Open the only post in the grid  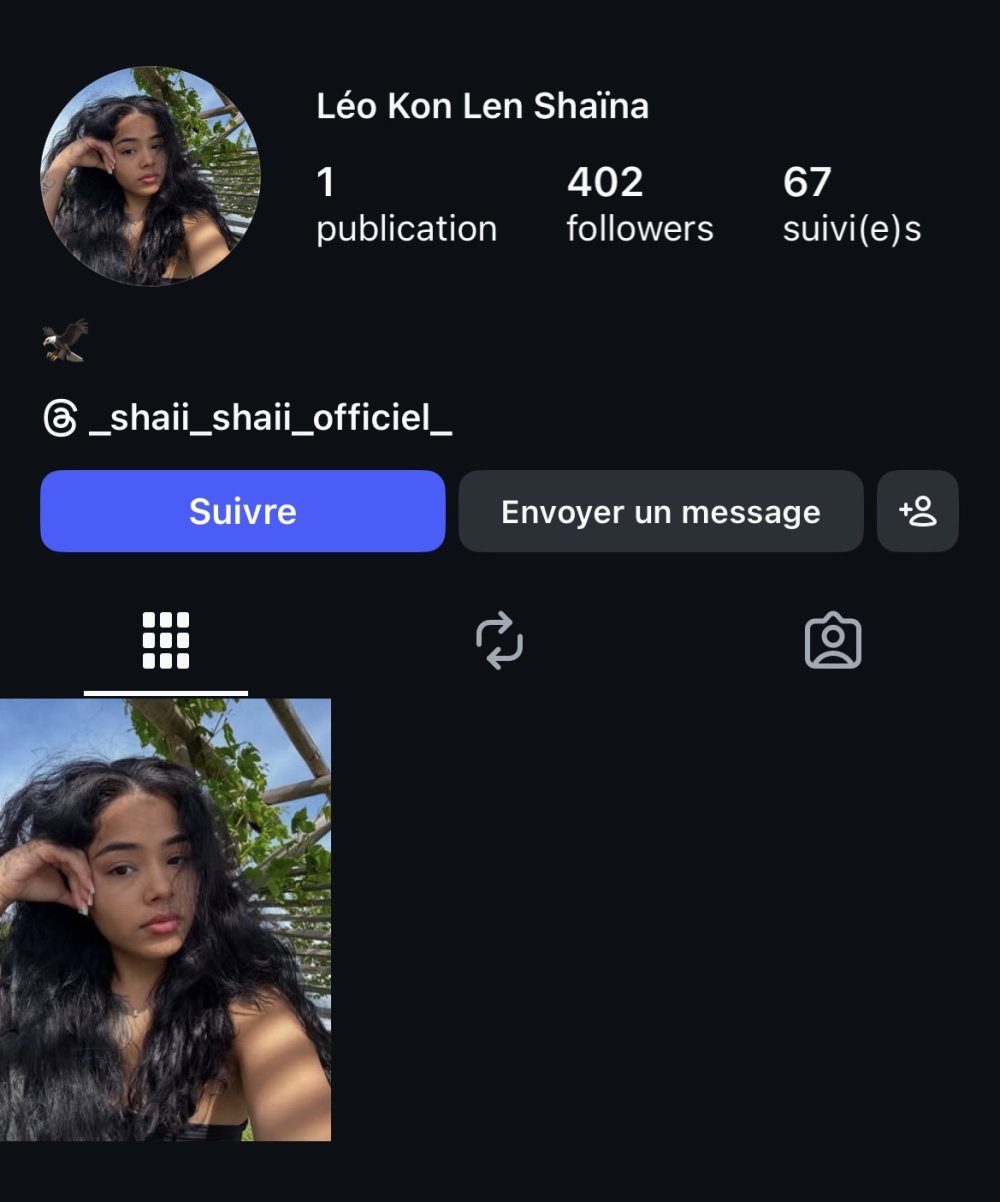coord(165,919)
